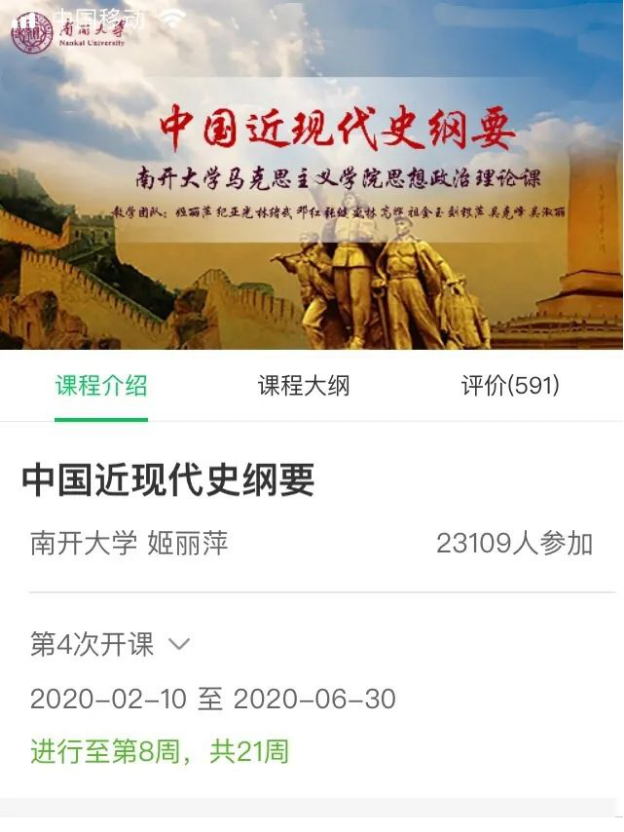624x832 pixels.
Task: Open the 课程大纲 tab
Action: click(304, 386)
